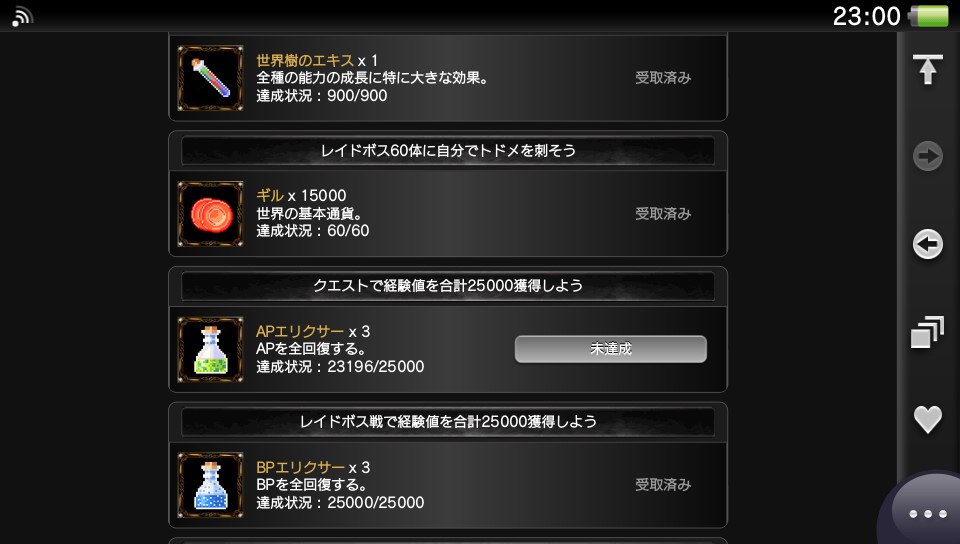Open the browser windows switcher
960x544 pixels.
[928, 332]
